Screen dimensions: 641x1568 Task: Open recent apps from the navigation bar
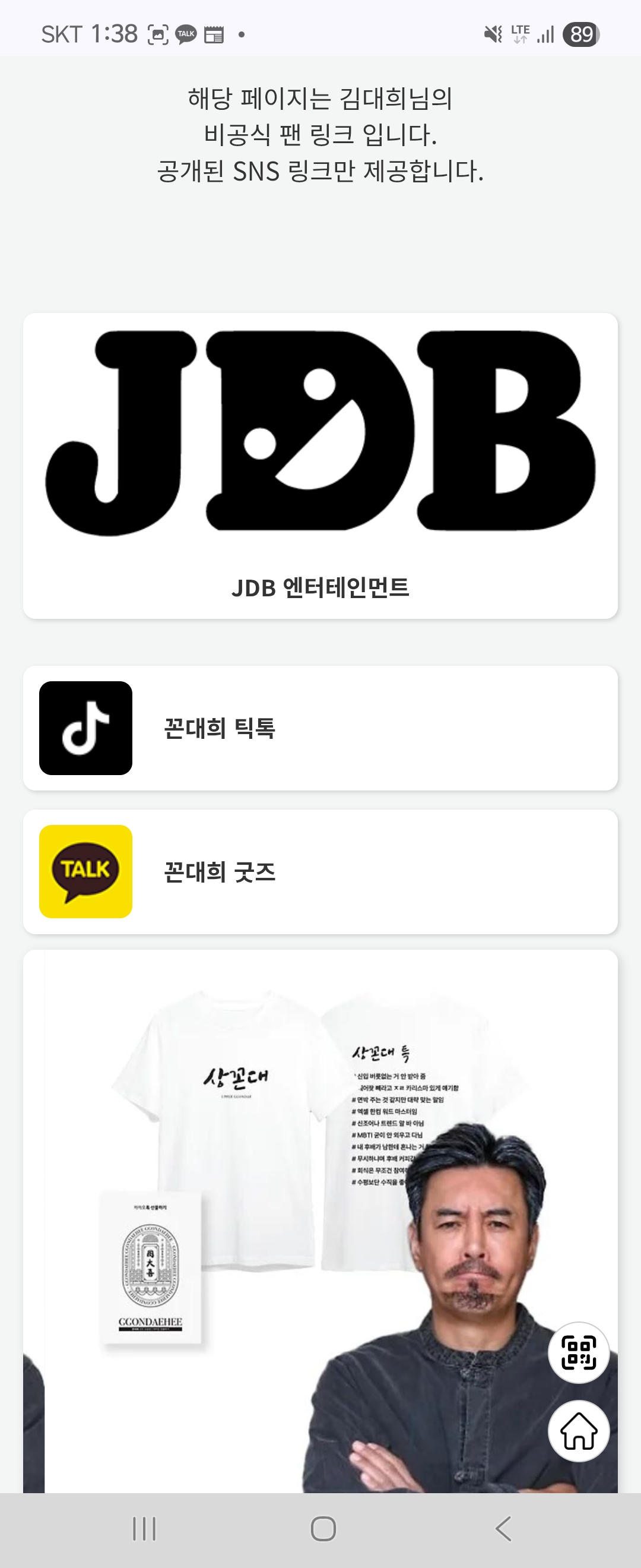pyautogui.click(x=145, y=1528)
